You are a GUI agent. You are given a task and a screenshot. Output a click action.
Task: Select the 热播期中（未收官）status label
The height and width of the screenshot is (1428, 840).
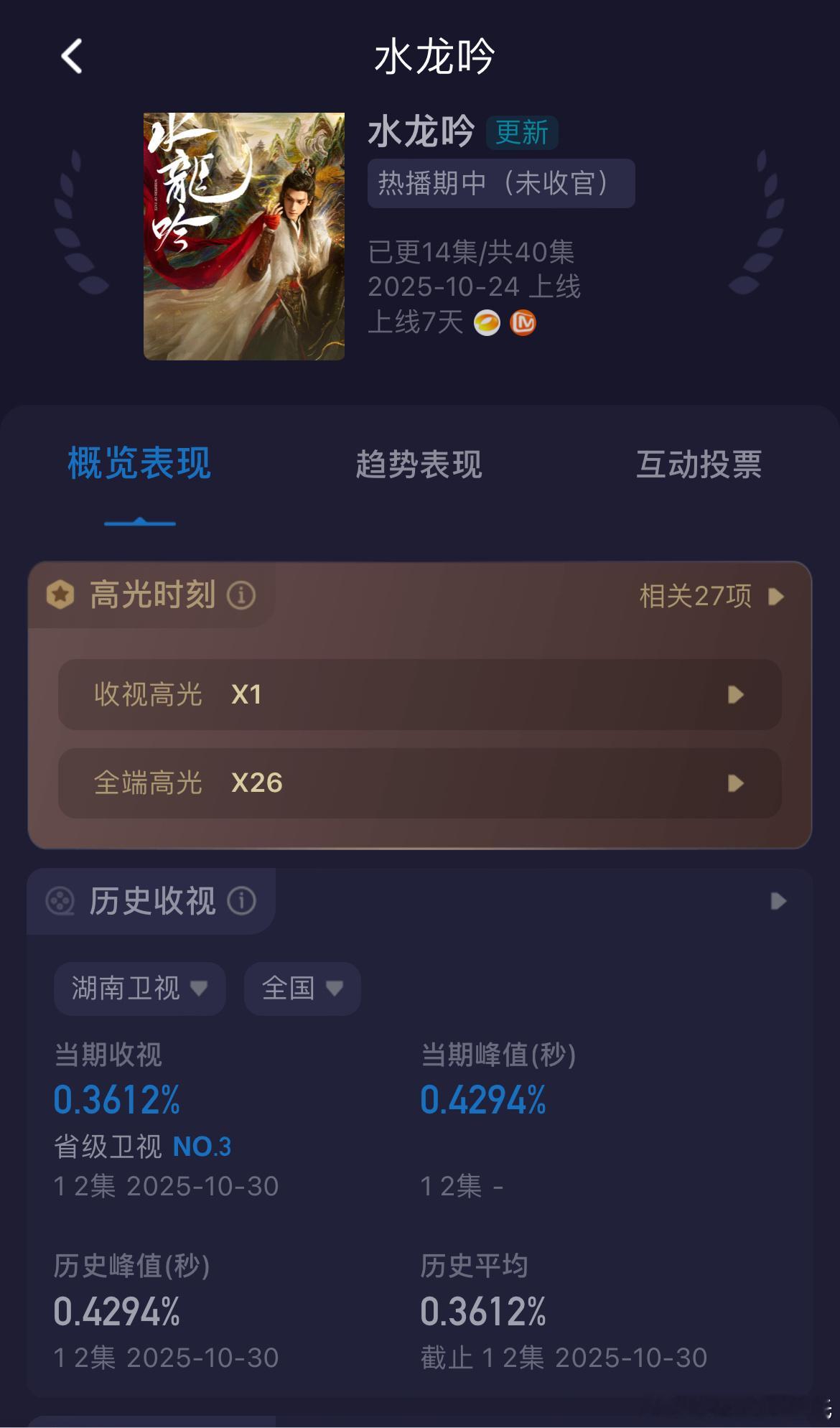pyautogui.click(x=500, y=185)
